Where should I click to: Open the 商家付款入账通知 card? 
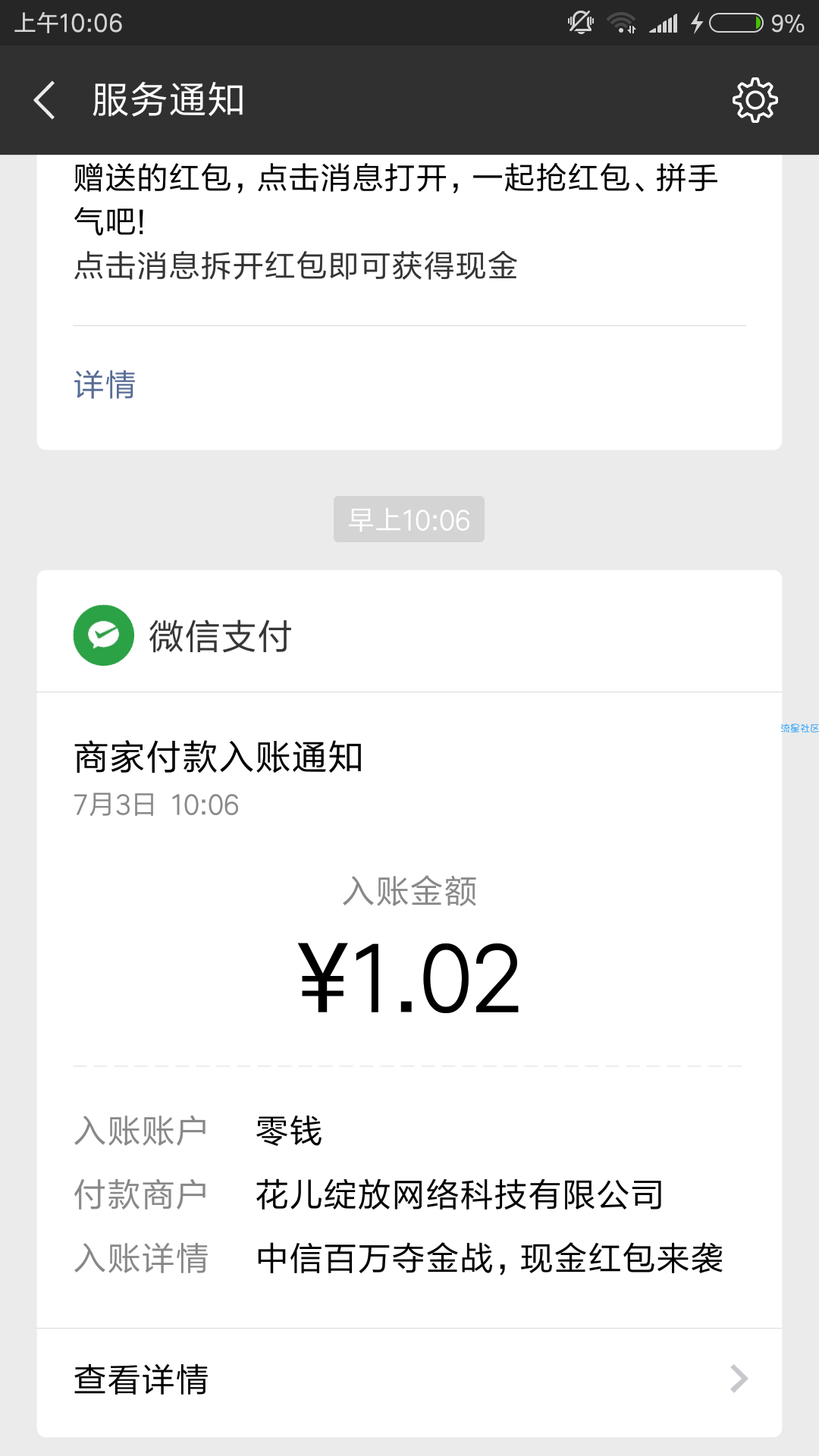[409, 1003]
